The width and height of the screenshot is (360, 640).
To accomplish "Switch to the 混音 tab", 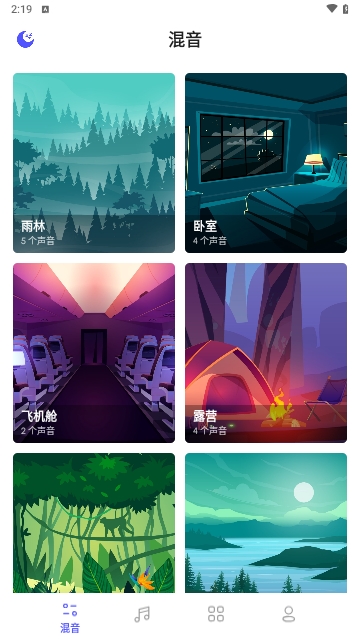I will pyautogui.click(x=70, y=618).
